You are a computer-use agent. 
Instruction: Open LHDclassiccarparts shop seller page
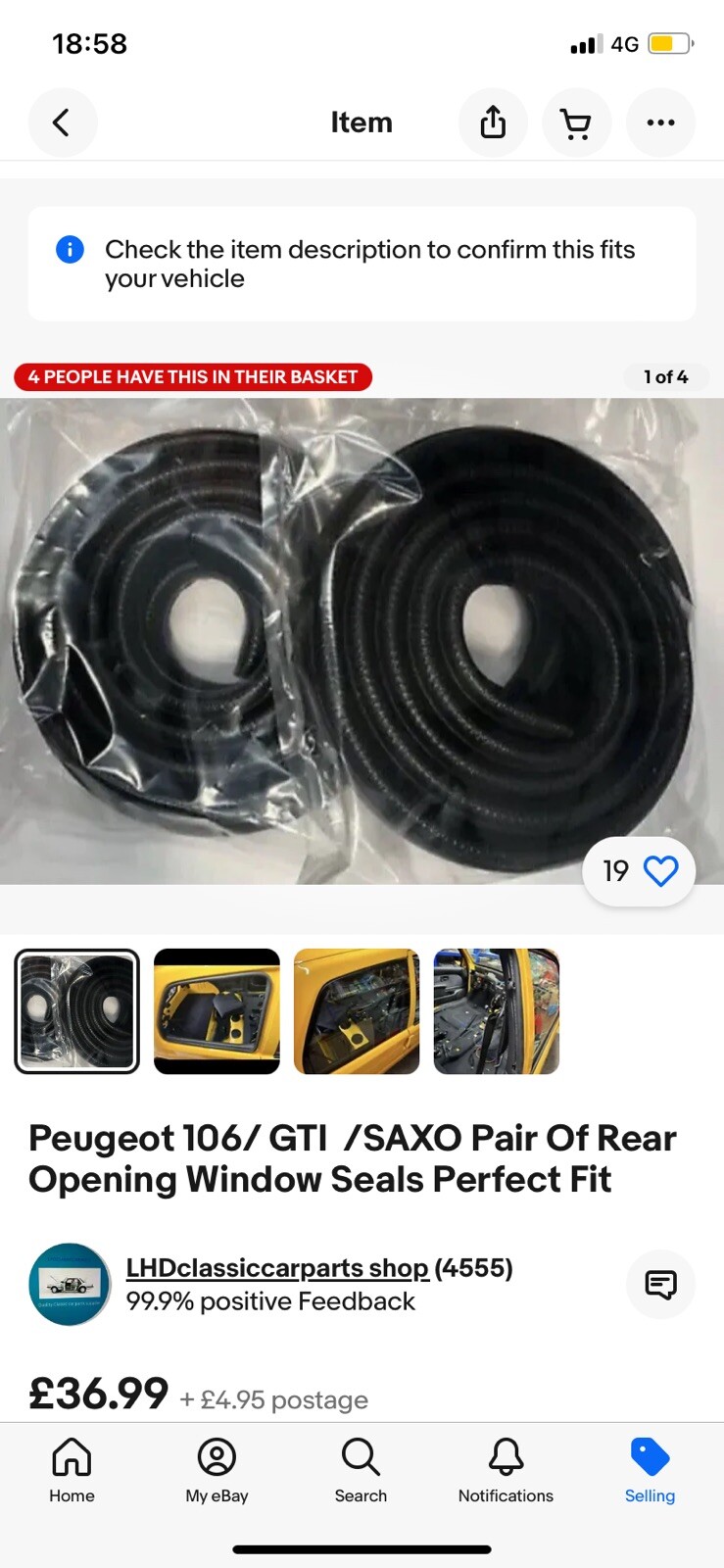277,1267
